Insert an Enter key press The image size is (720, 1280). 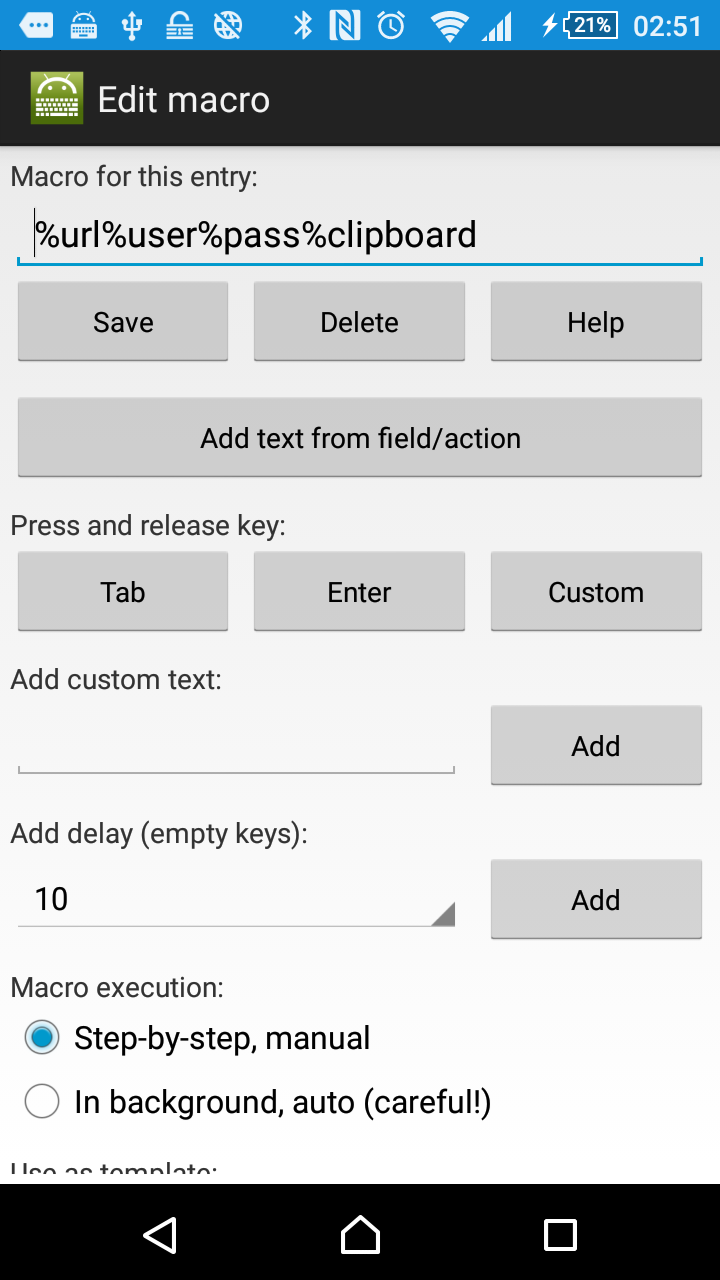(359, 592)
